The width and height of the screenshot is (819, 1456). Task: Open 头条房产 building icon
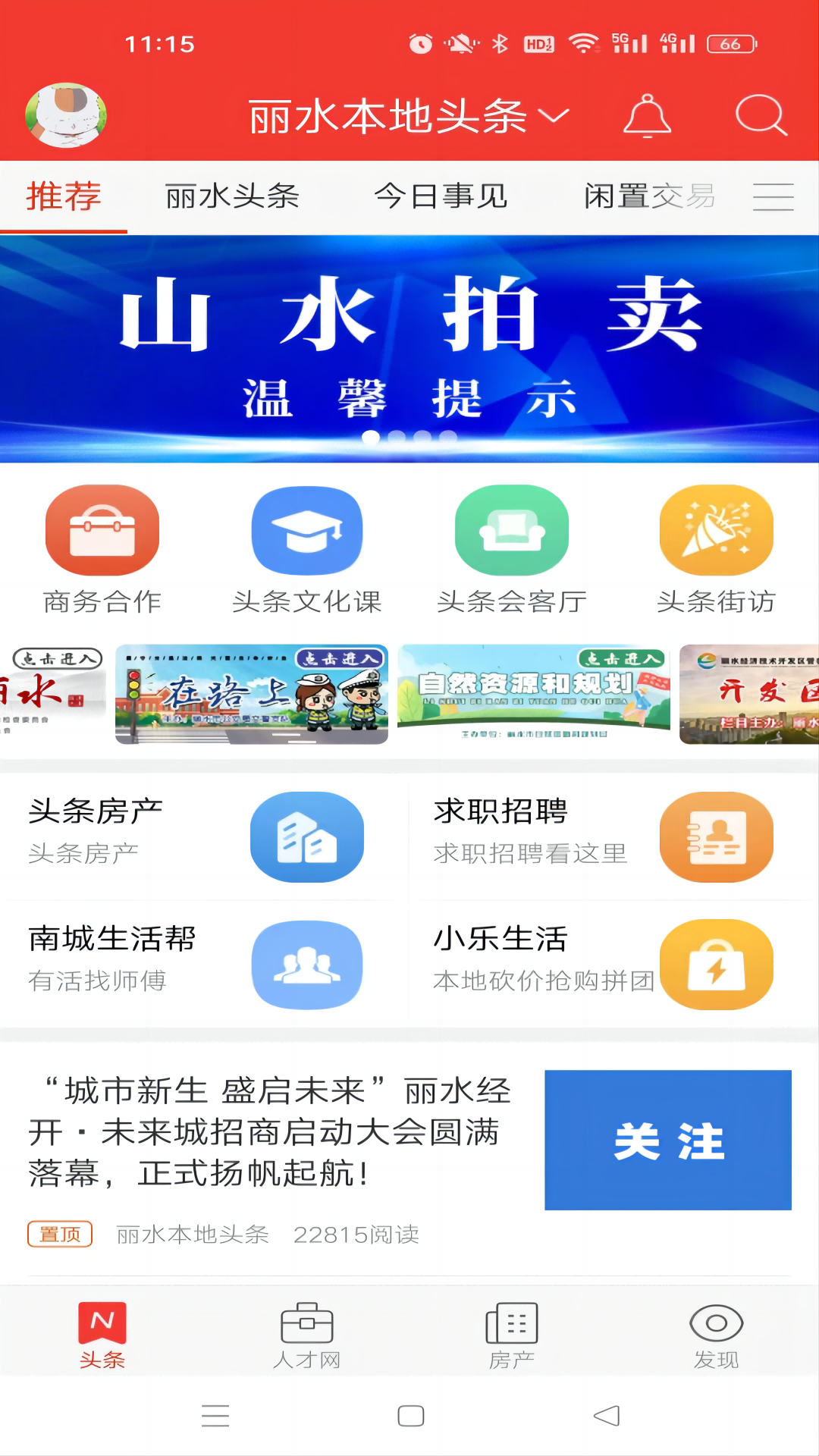click(307, 837)
